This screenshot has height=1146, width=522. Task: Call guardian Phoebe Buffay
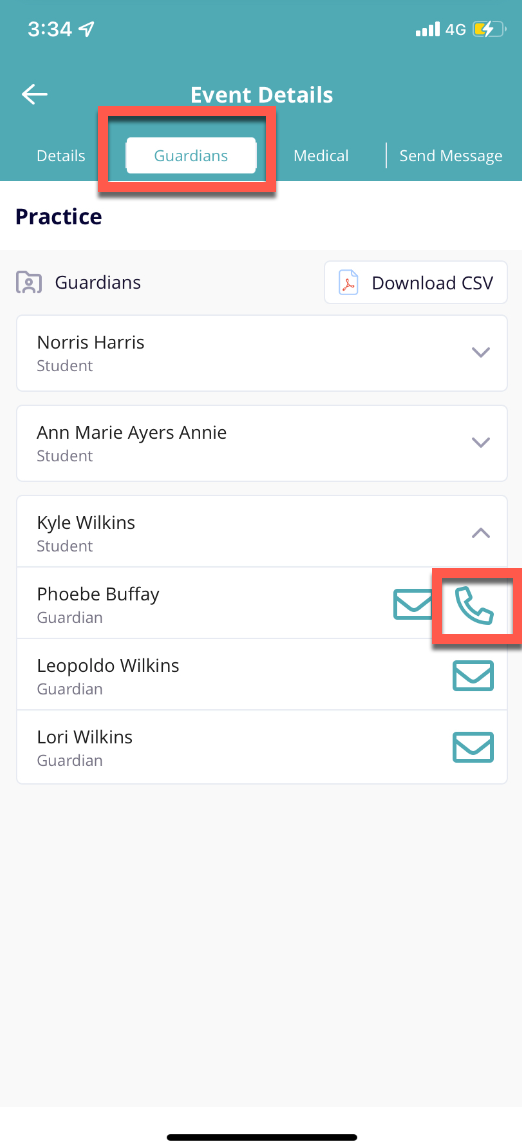[x=474, y=605]
